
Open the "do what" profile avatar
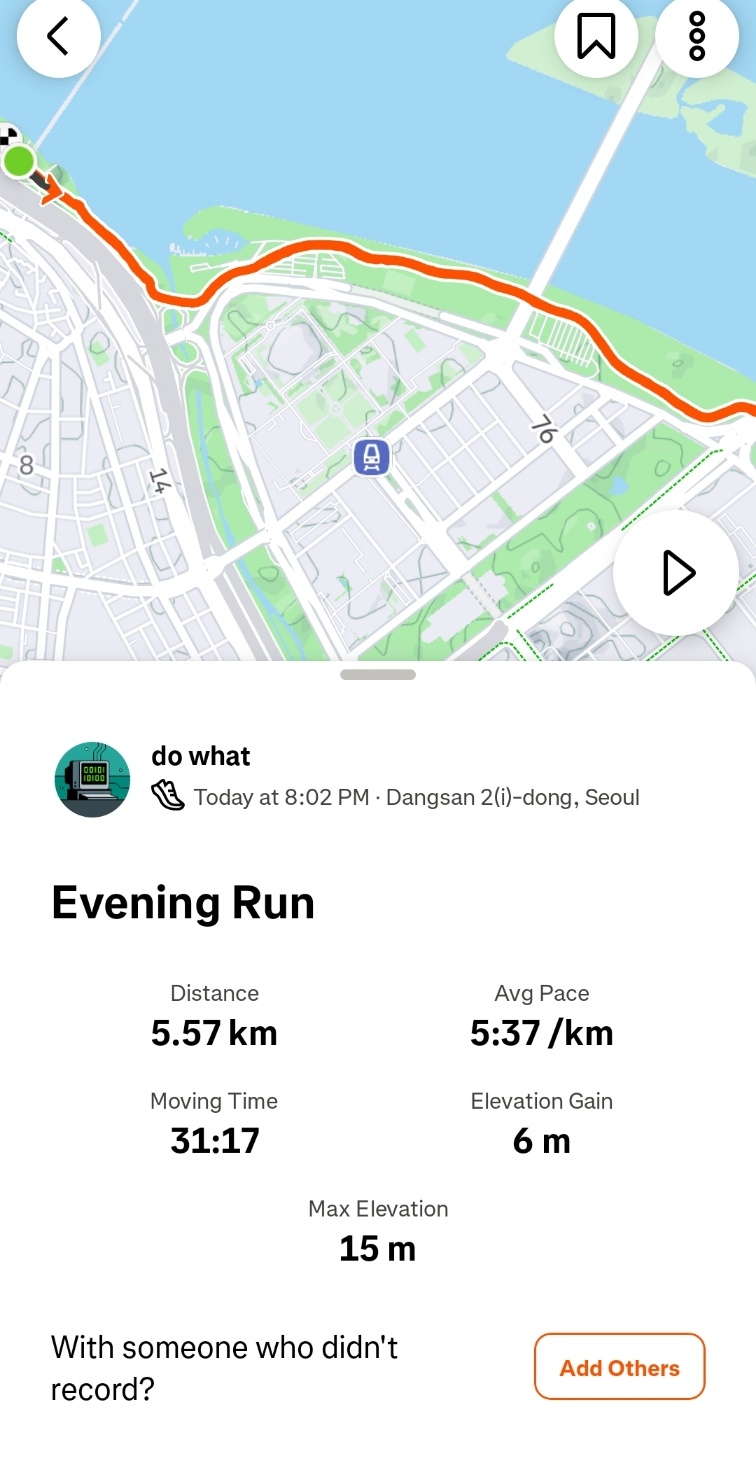click(x=92, y=779)
